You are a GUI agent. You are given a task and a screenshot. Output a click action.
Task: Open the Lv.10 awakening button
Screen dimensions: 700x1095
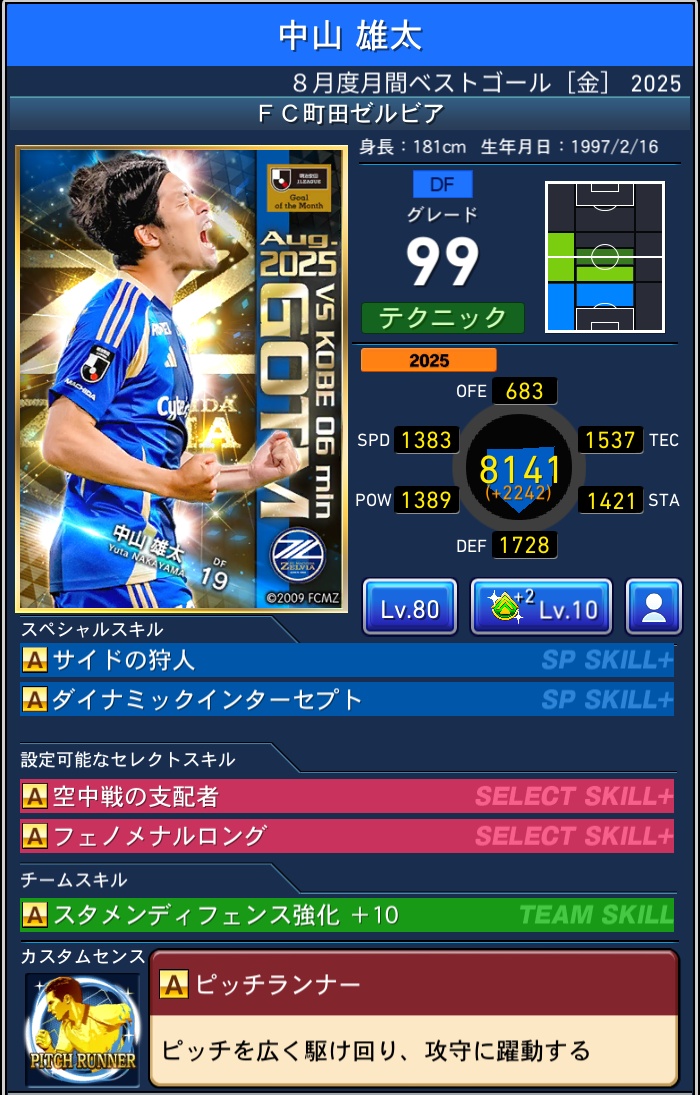541,607
